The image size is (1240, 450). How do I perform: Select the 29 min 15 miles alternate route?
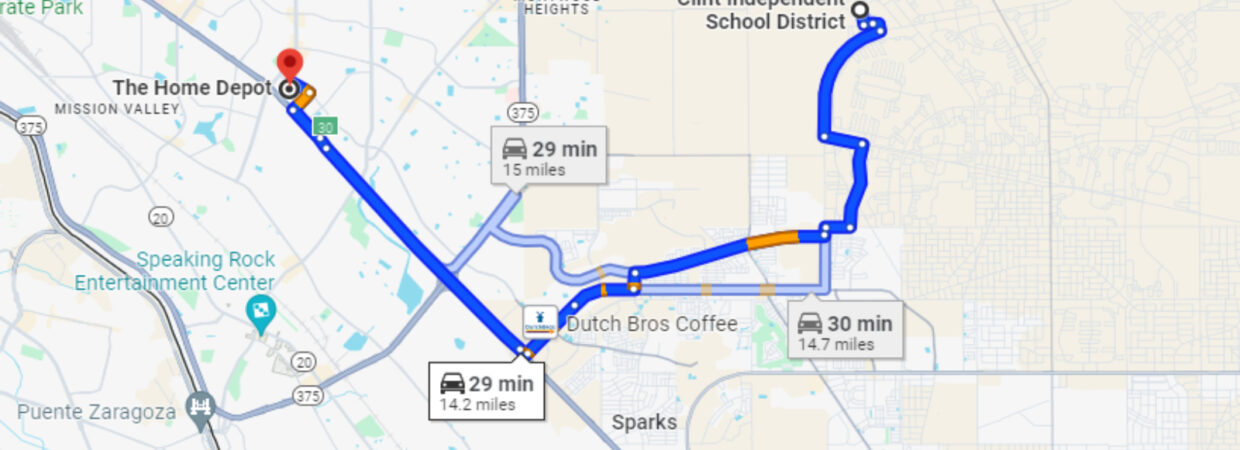coord(548,156)
